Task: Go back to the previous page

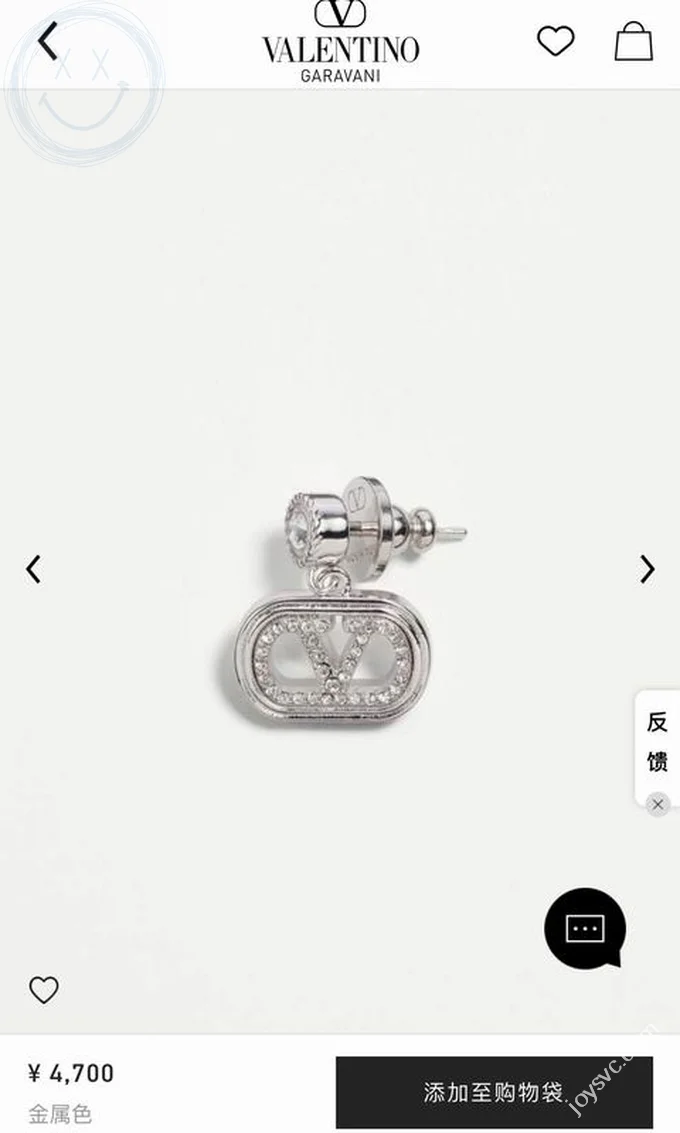Action: tap(47, 41)
